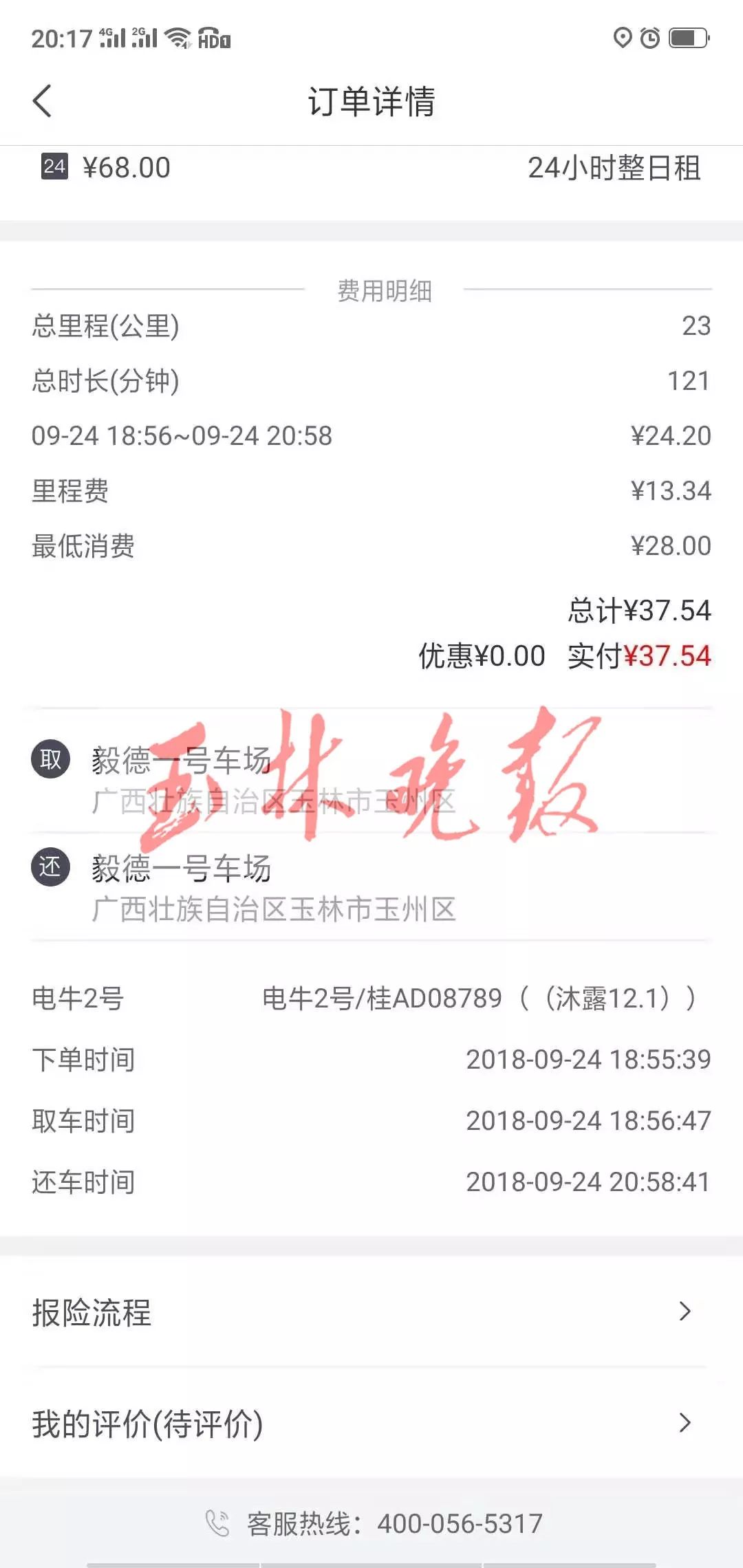
Task: Tap the HD indicator icon
Action: tap(215, 39)
